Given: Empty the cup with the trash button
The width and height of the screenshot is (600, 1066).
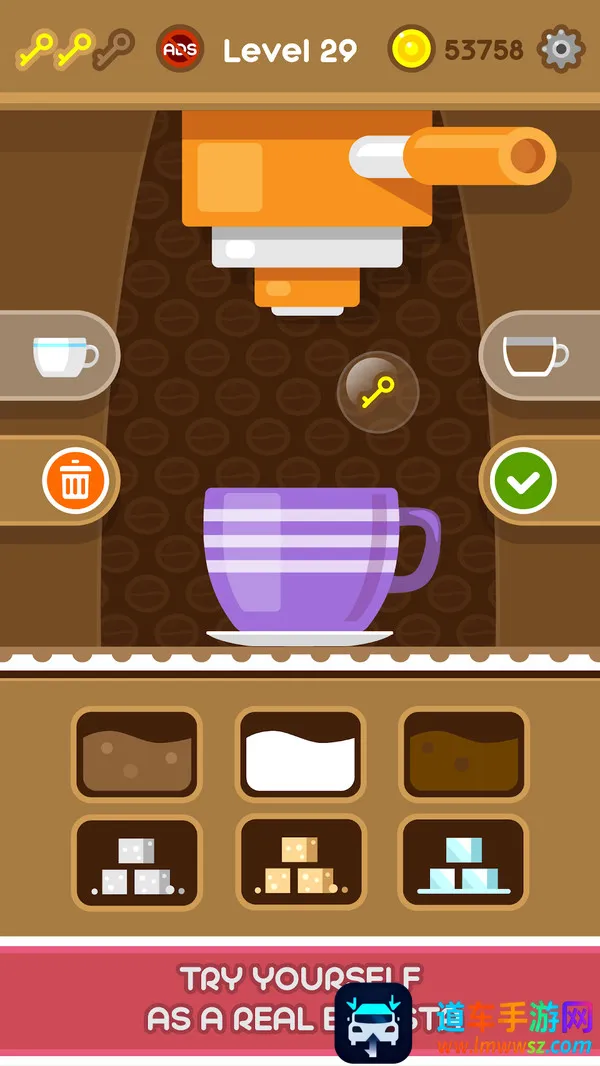Looking at the screenshot, I should tap(75, 481).
